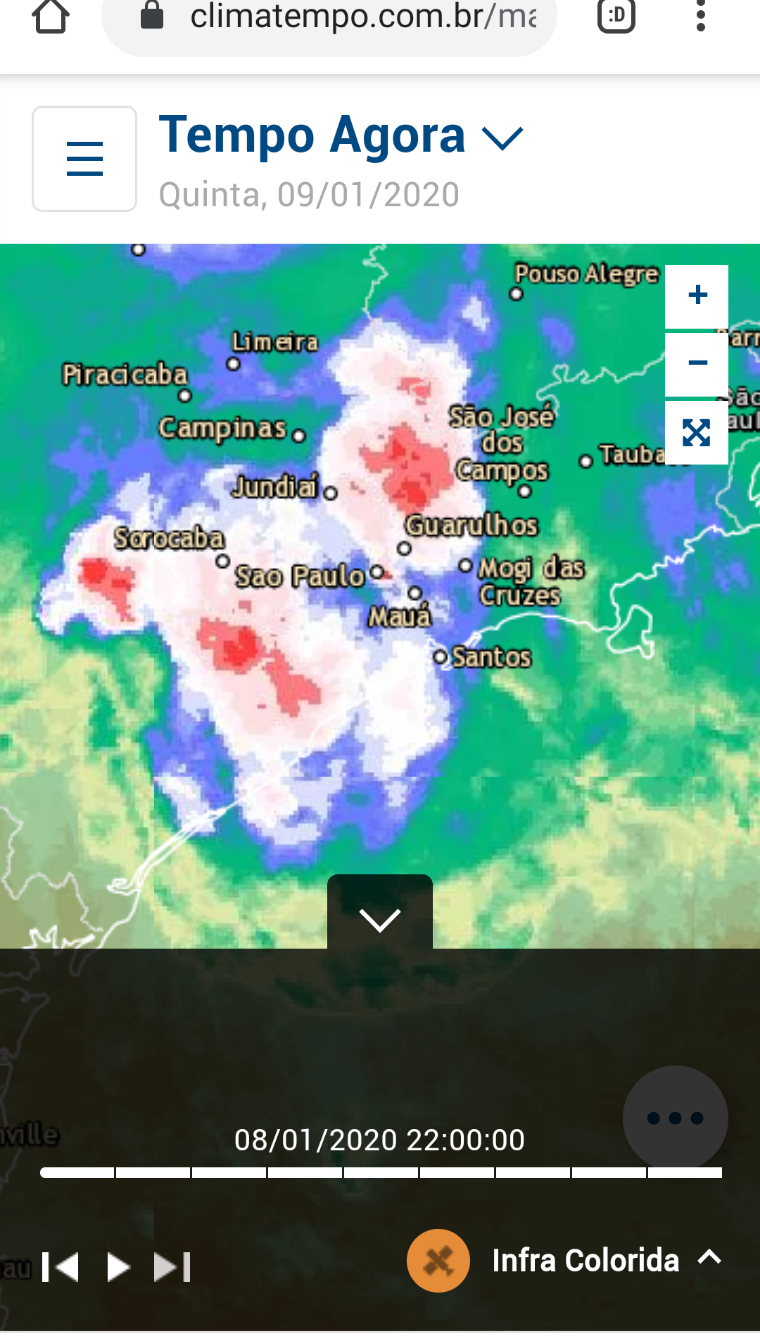
Task: Open the three-dot floating button
Action: click(676, 1118)
